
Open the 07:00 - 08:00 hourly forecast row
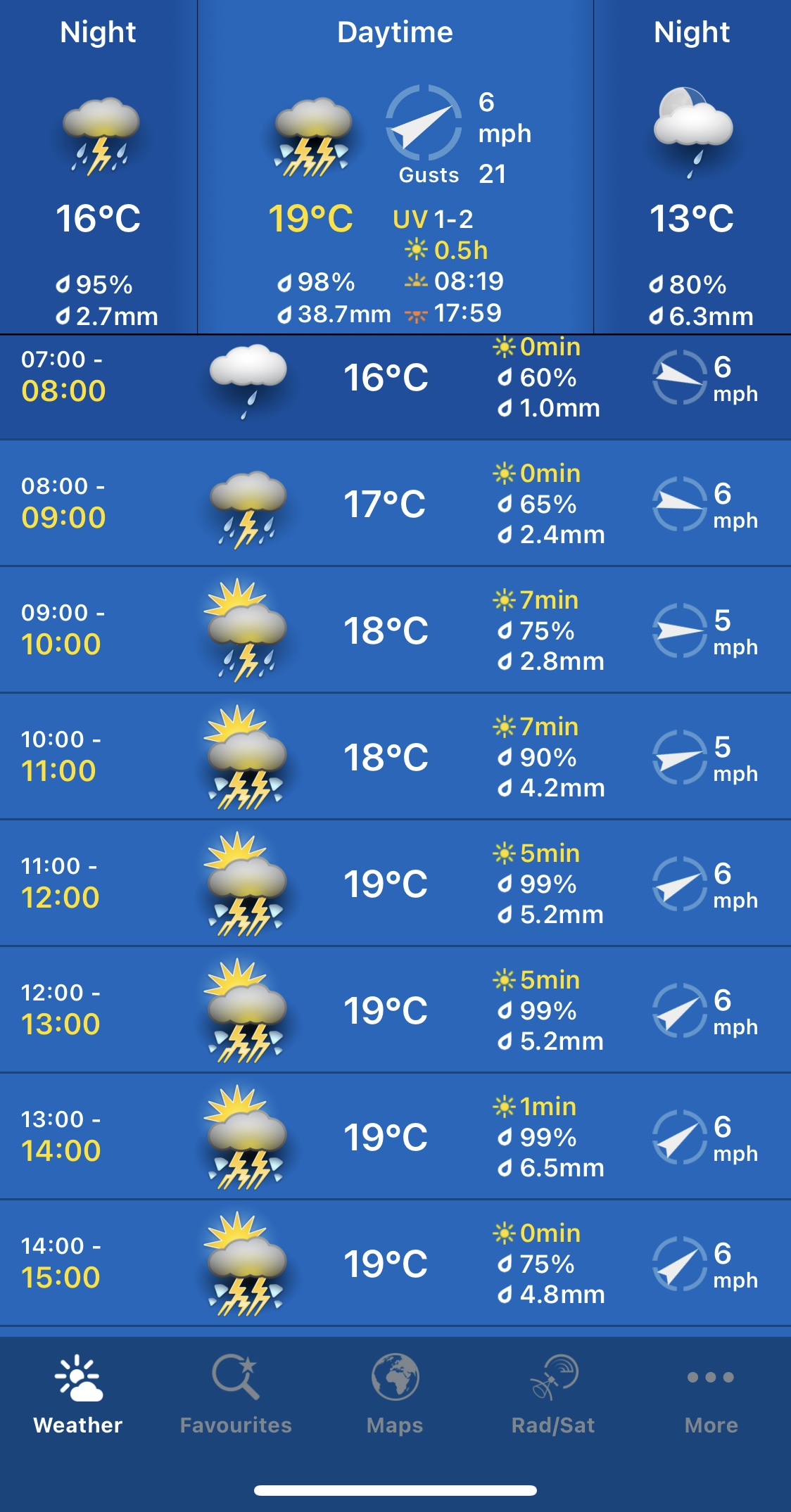click(395, 388)
